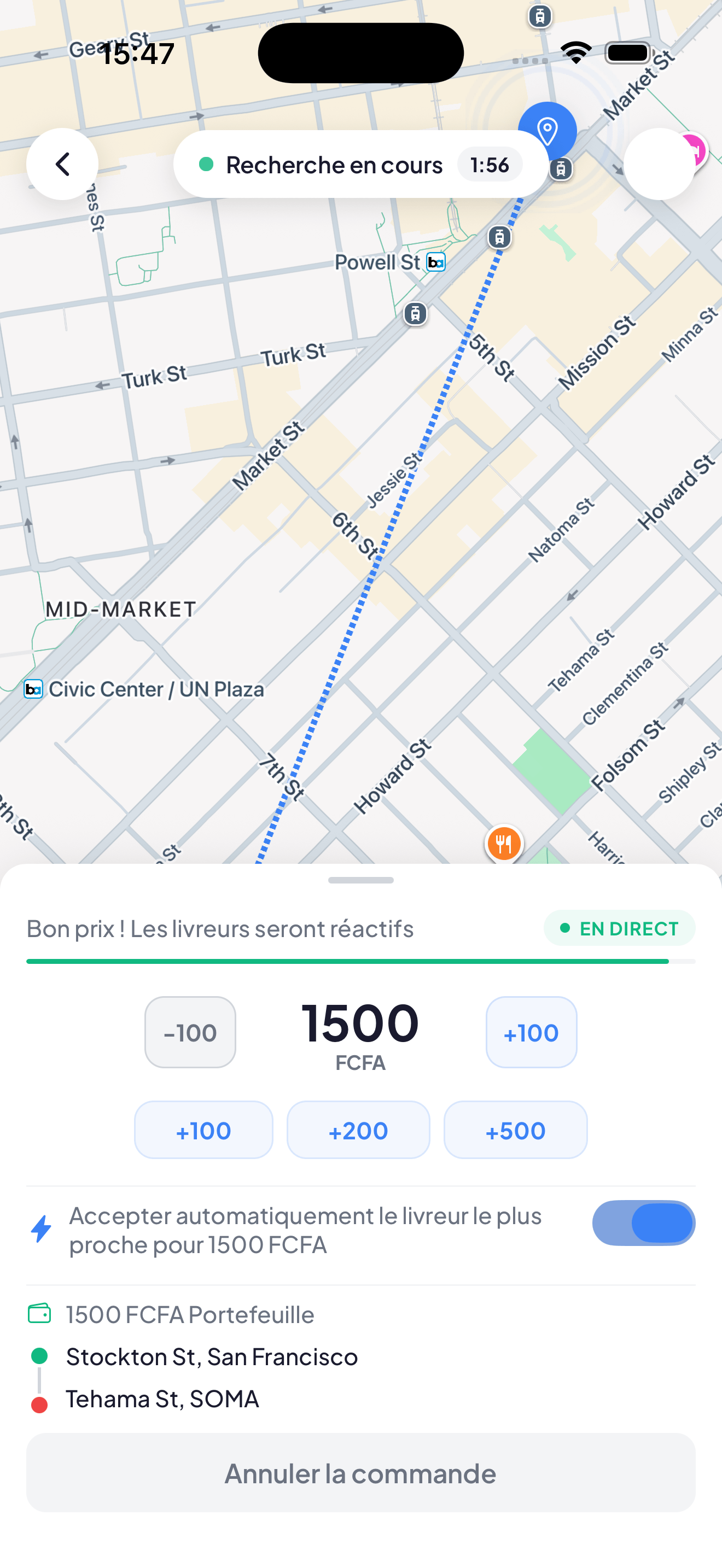722x1568 pixels.
Task: Add 500 FCFA with the +500 chip
Action: tap(515, 1130)
